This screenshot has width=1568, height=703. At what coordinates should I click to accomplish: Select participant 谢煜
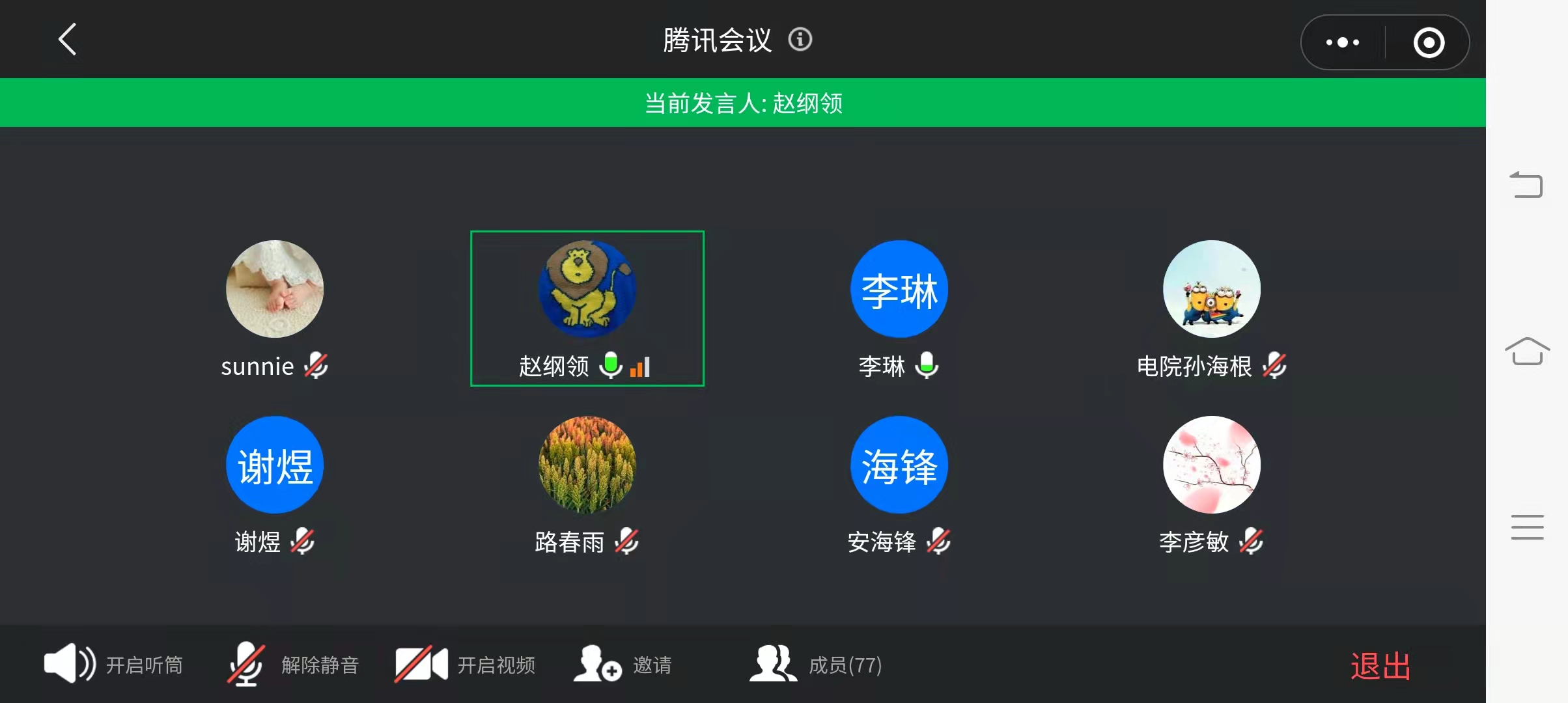click(274, 465)
